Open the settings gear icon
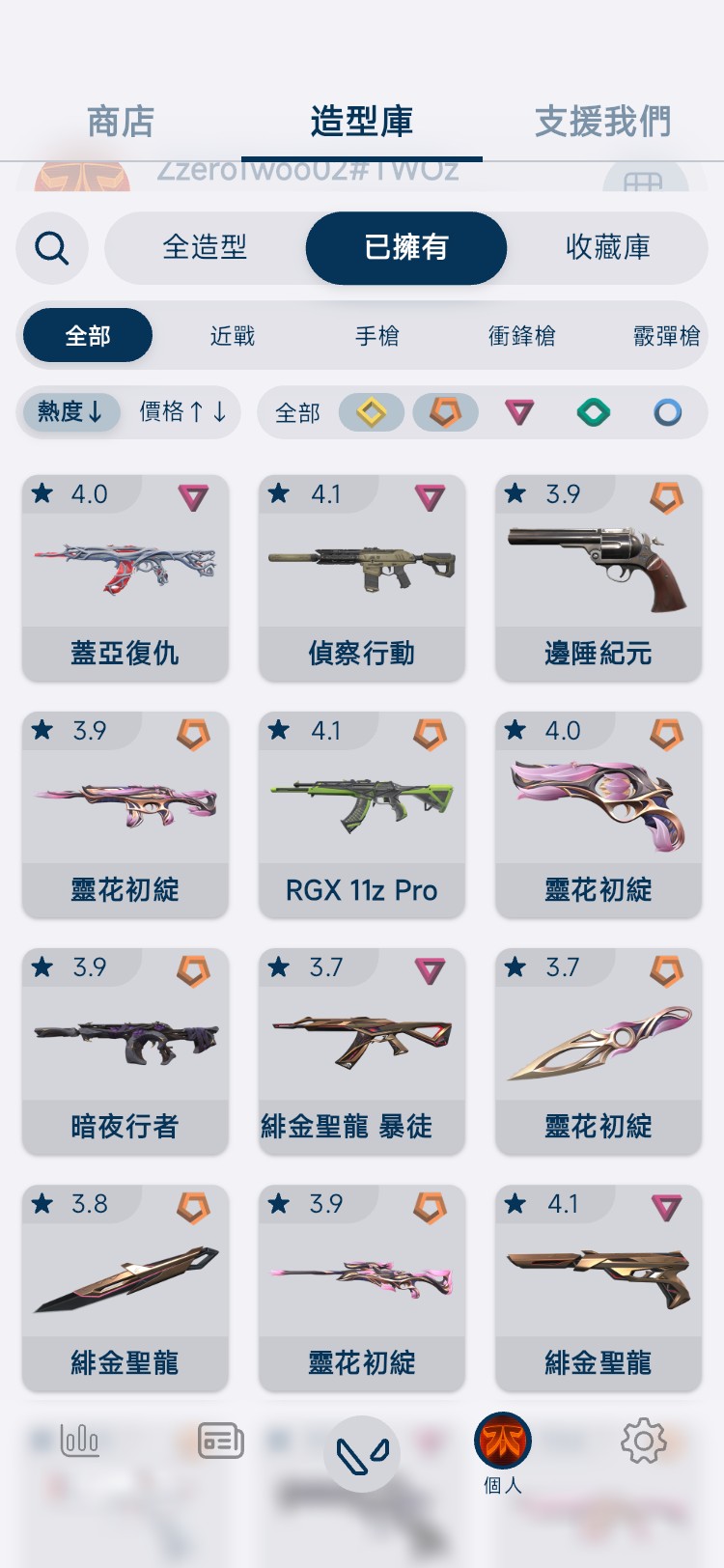The image size is (724, 1568). (x=644, y=1441)
